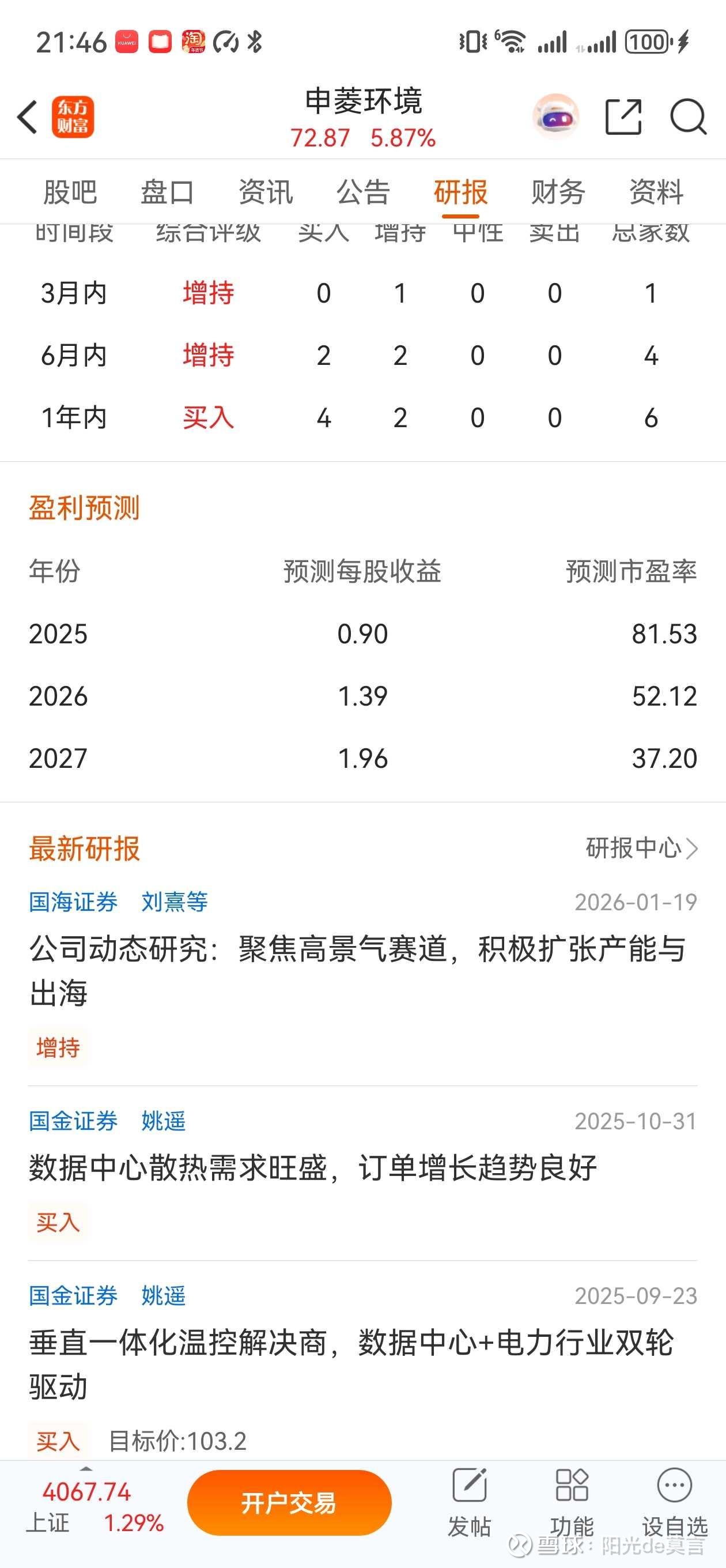Open the 功能 menu
This screenshot has height=1568, width=726.
tap(572, 1502)
